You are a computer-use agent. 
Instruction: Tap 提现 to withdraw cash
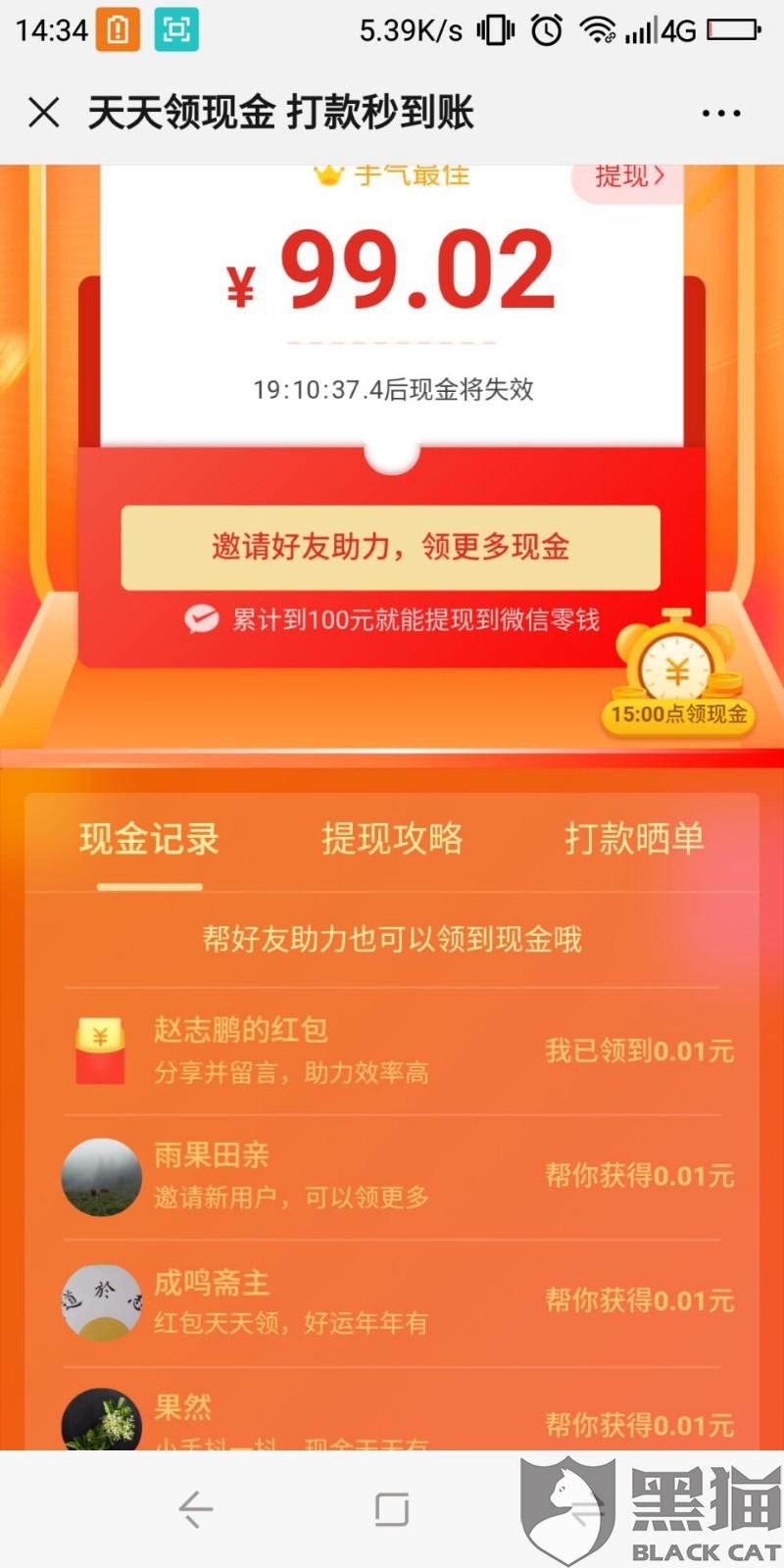629,177
